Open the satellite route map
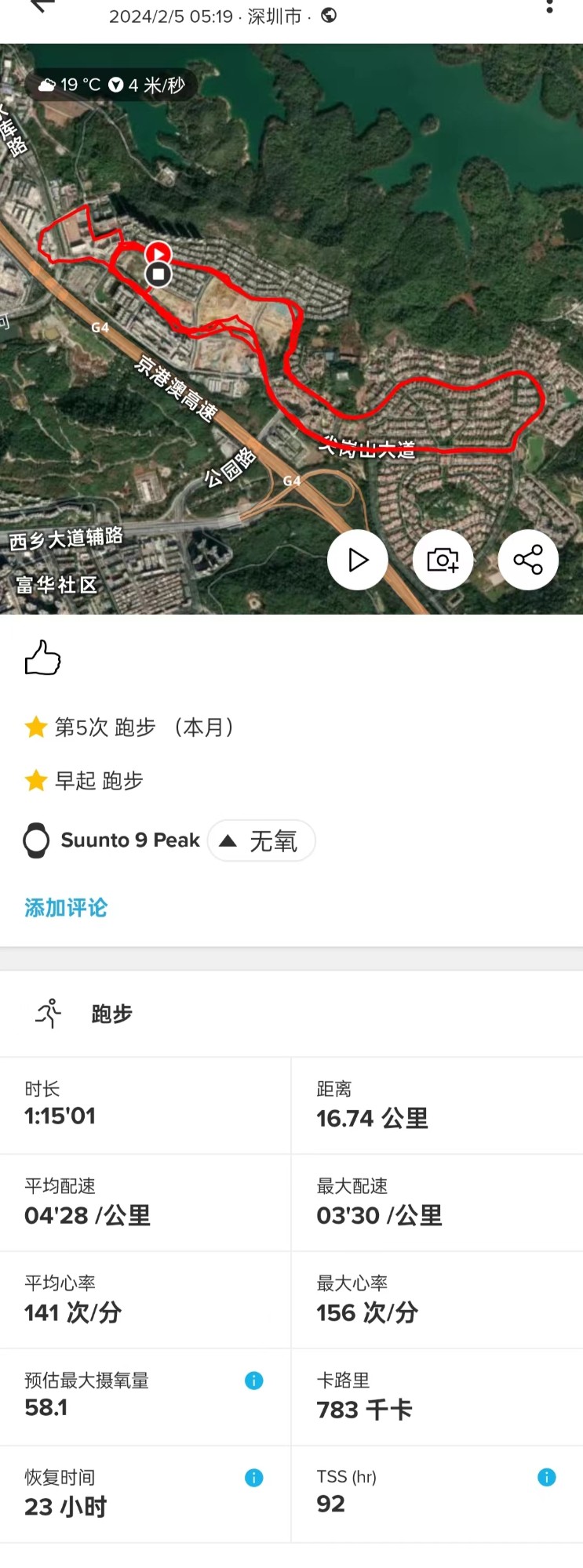The width and height of the screenshot is (583, 1568). tap(235, 196)
